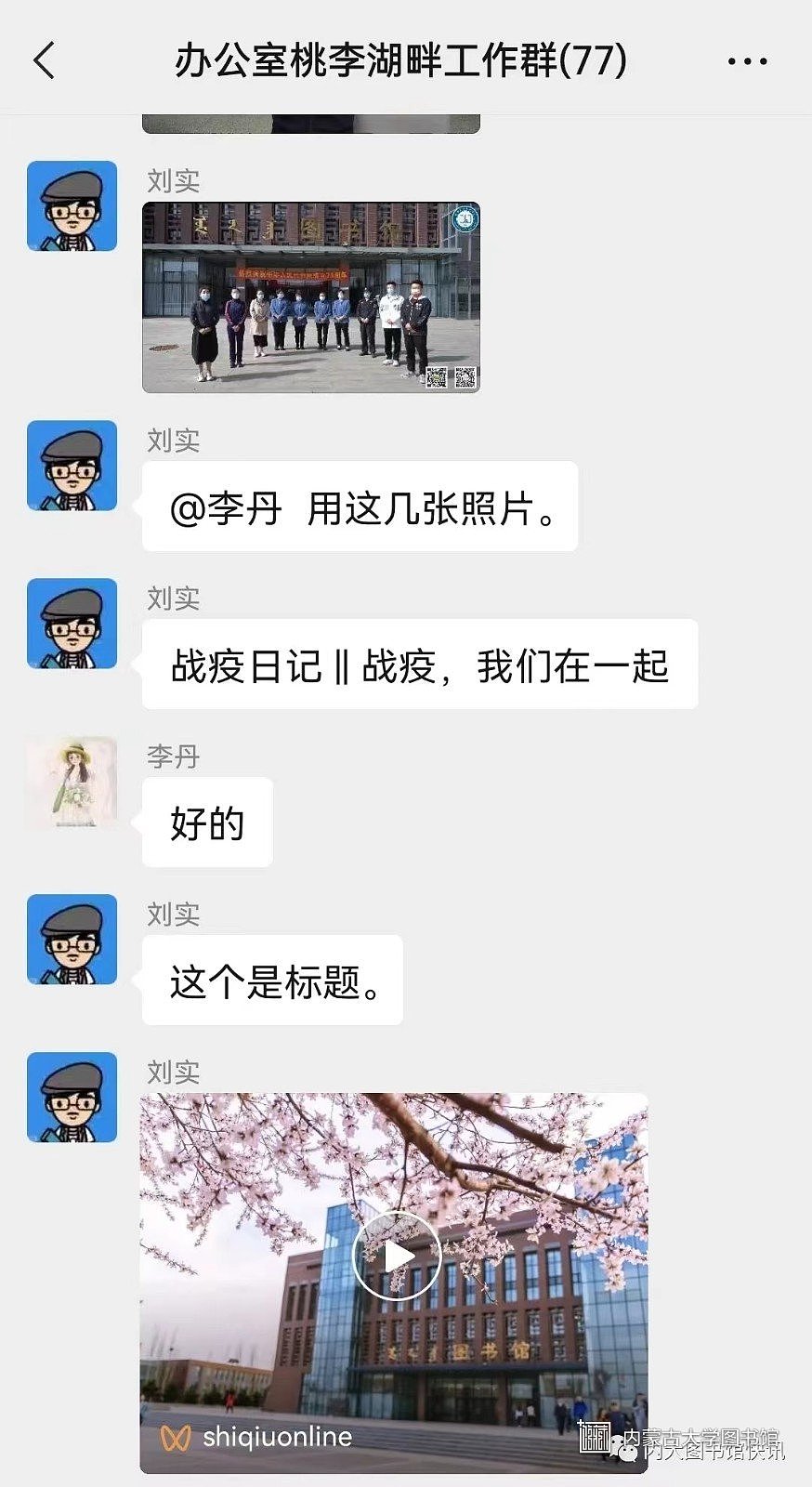Open 刘实's avatar beside "这个是标题。" message

coord(72,940)
